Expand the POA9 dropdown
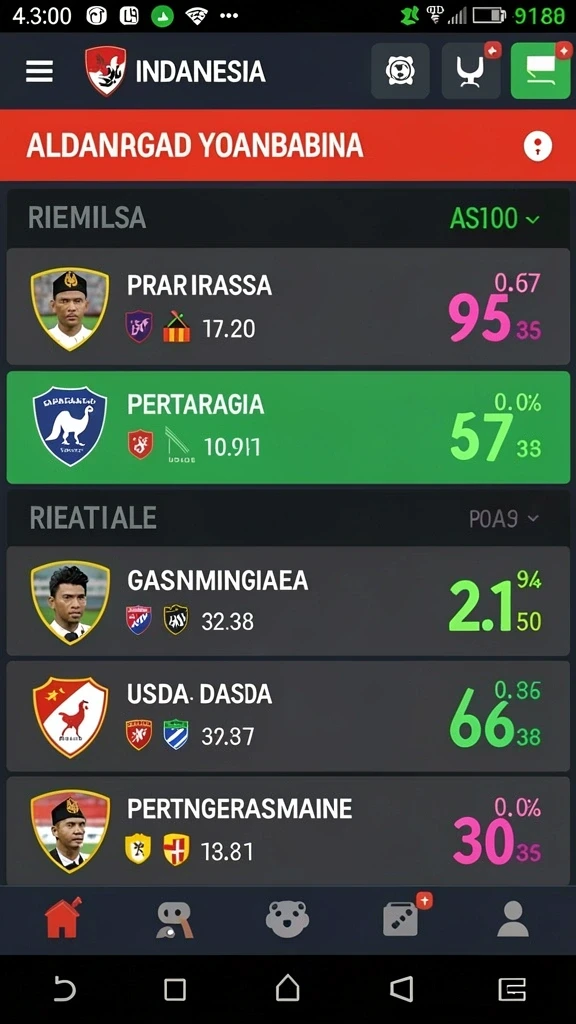The image size is (576, 1024). tap(504, 519)
